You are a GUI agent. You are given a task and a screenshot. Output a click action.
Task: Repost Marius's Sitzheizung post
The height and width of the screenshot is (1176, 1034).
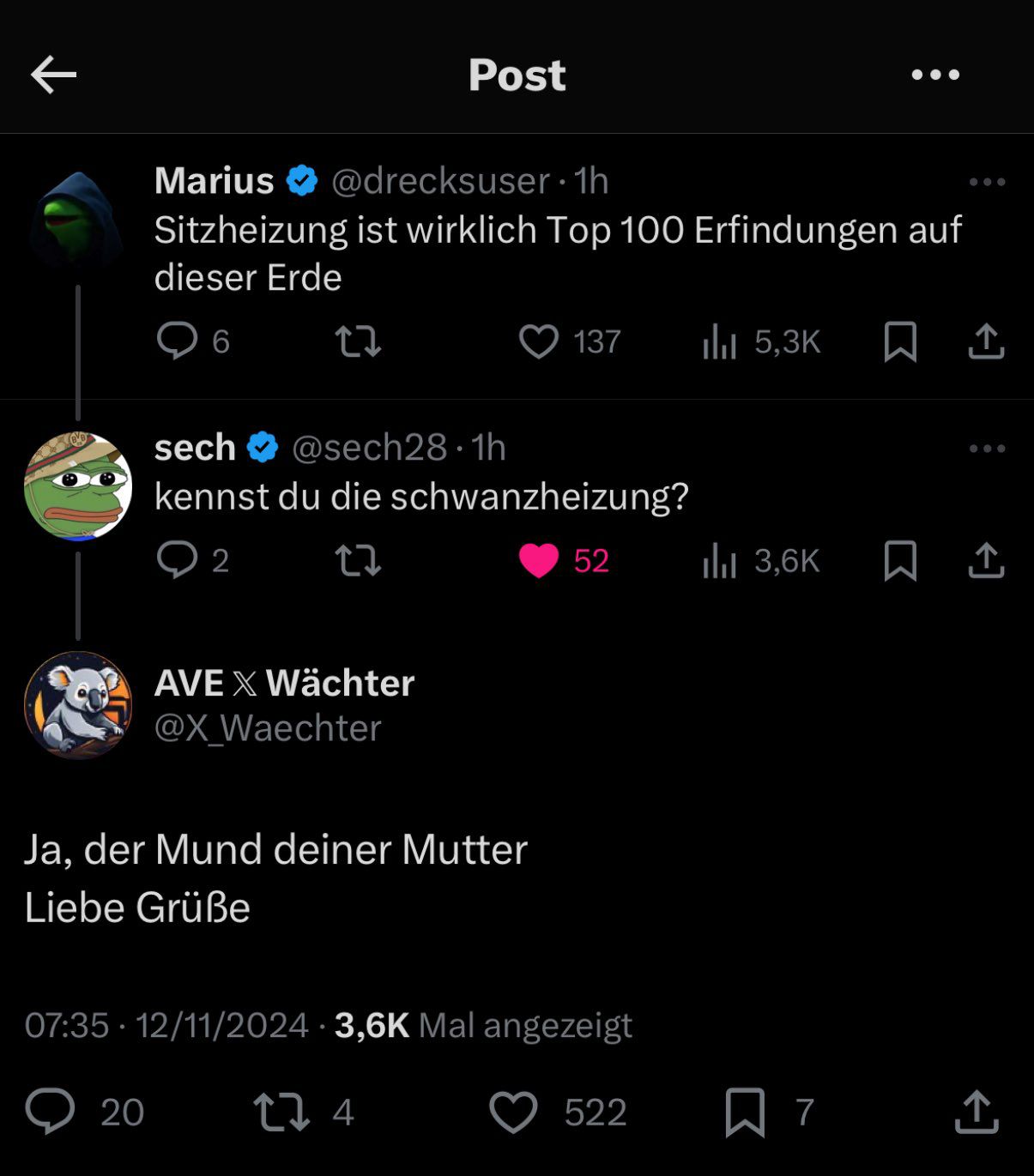tap(358, 341)
